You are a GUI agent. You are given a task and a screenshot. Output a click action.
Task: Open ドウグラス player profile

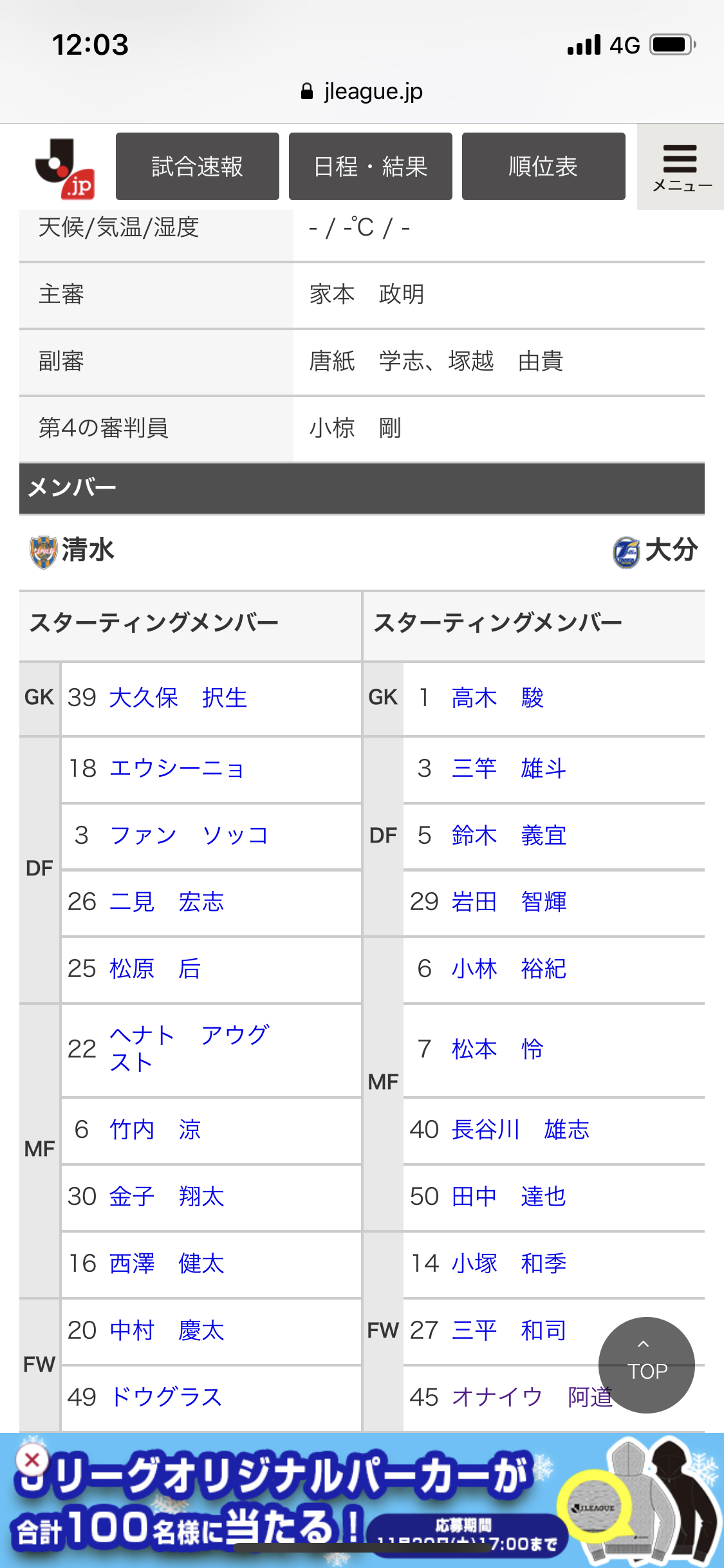166,1397
